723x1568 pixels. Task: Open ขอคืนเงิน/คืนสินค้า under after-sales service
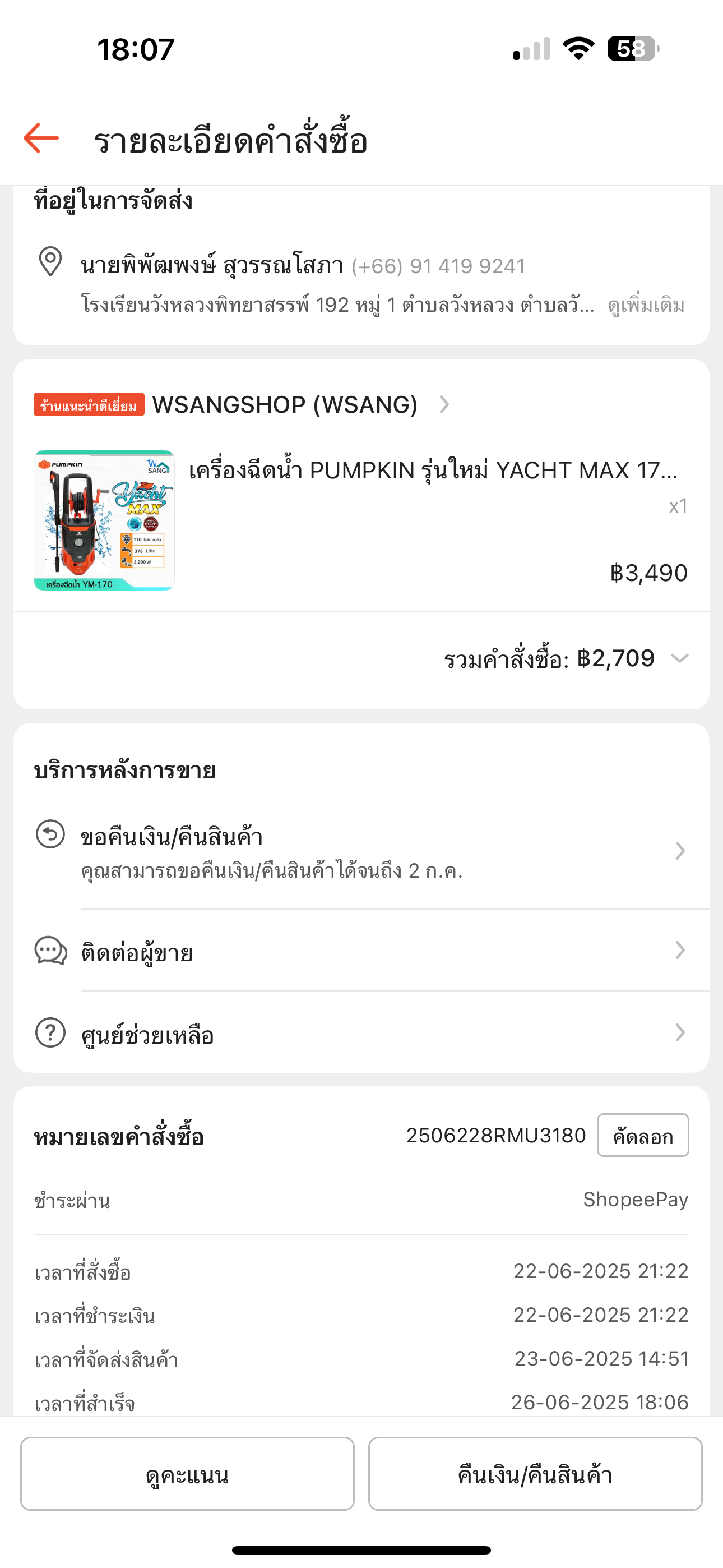(x=361, y=851)
